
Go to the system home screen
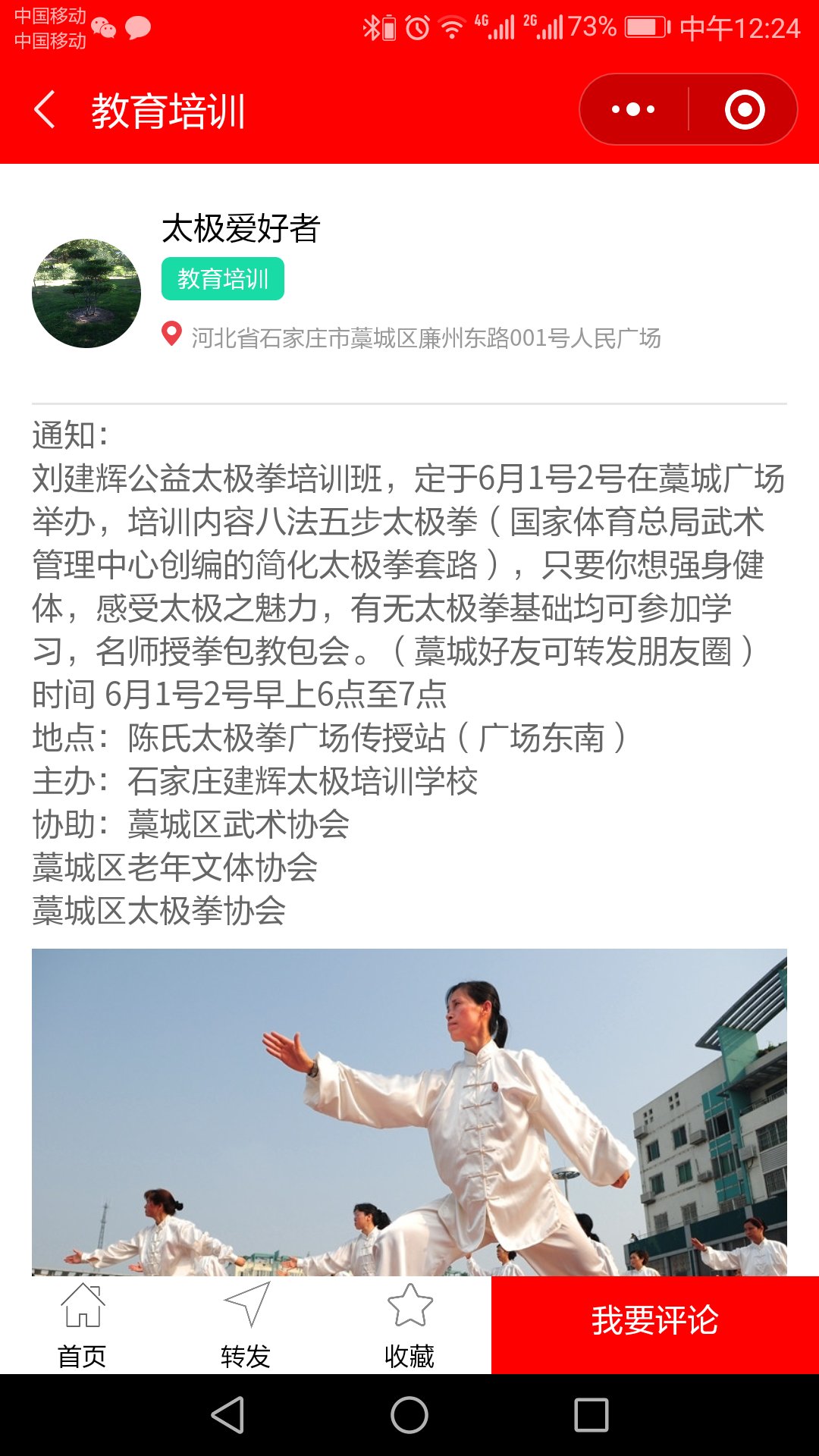(x=409, y=1415)
